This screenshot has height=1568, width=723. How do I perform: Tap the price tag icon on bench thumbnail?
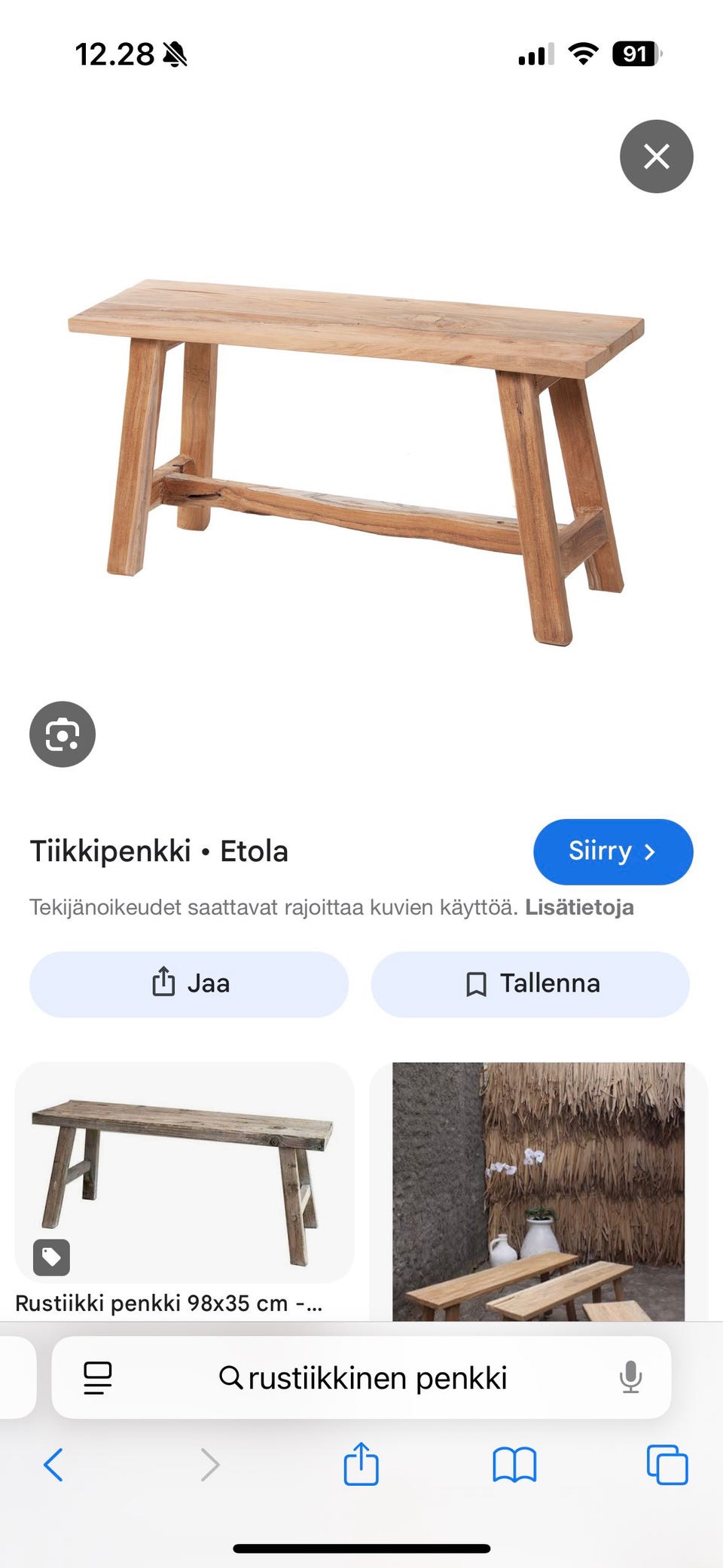pyautogui.click(x=50, y=1258)
